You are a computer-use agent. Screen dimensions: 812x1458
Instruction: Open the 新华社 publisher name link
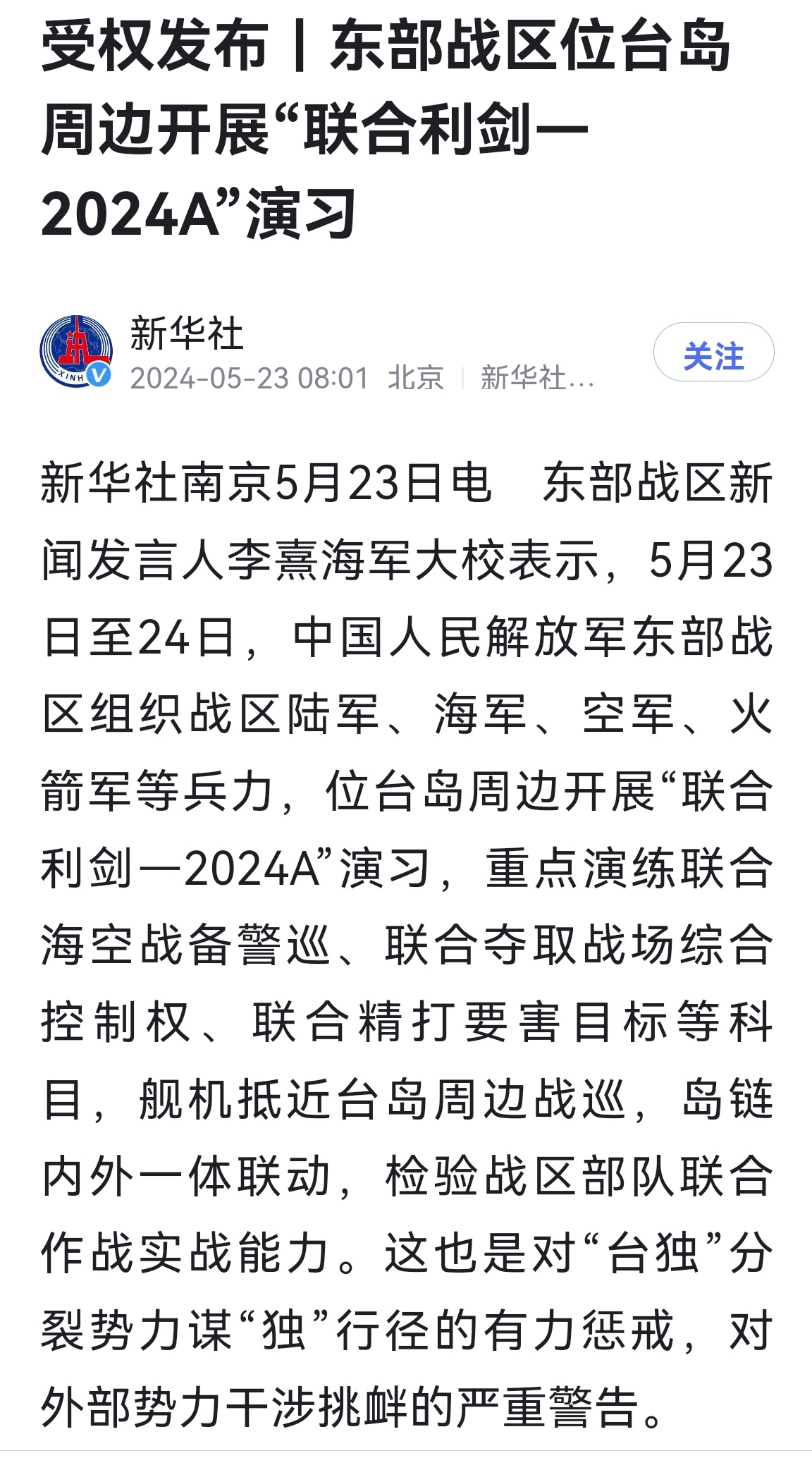click(187, 333)
